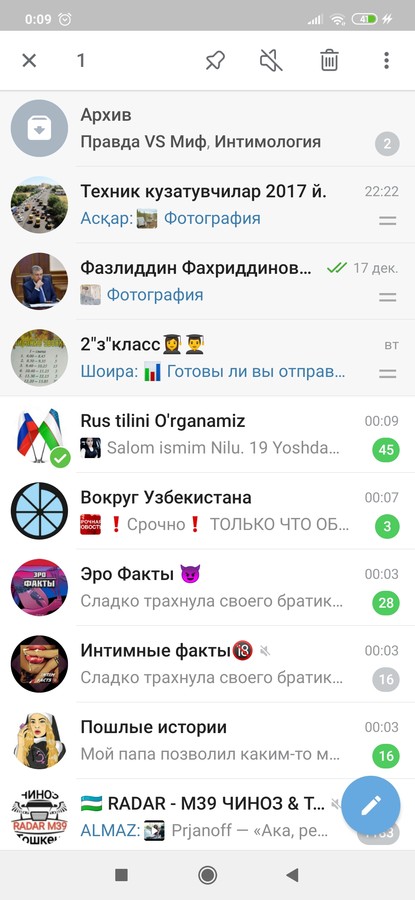Select the Фазлиддин Фахриддинов chat
Viewport: 415px width, 900px height.
207,281
